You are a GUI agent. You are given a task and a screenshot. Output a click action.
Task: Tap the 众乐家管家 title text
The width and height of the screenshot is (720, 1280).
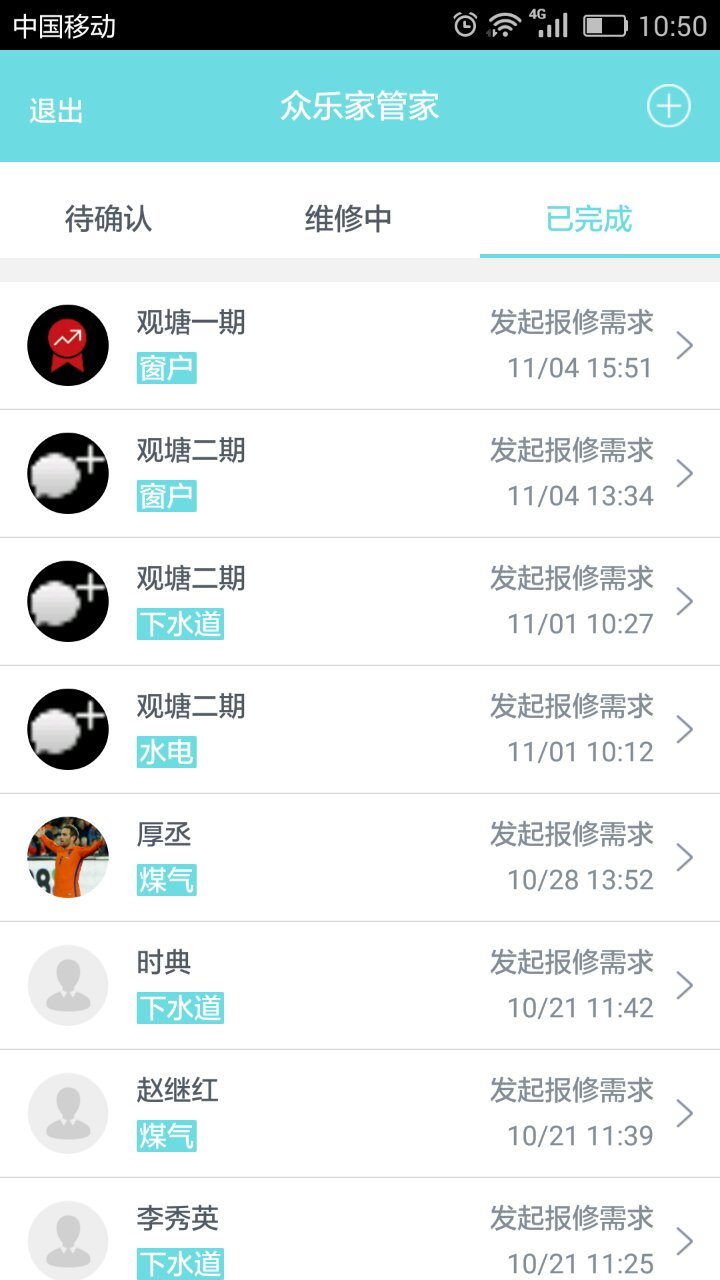tap(360, 105)
